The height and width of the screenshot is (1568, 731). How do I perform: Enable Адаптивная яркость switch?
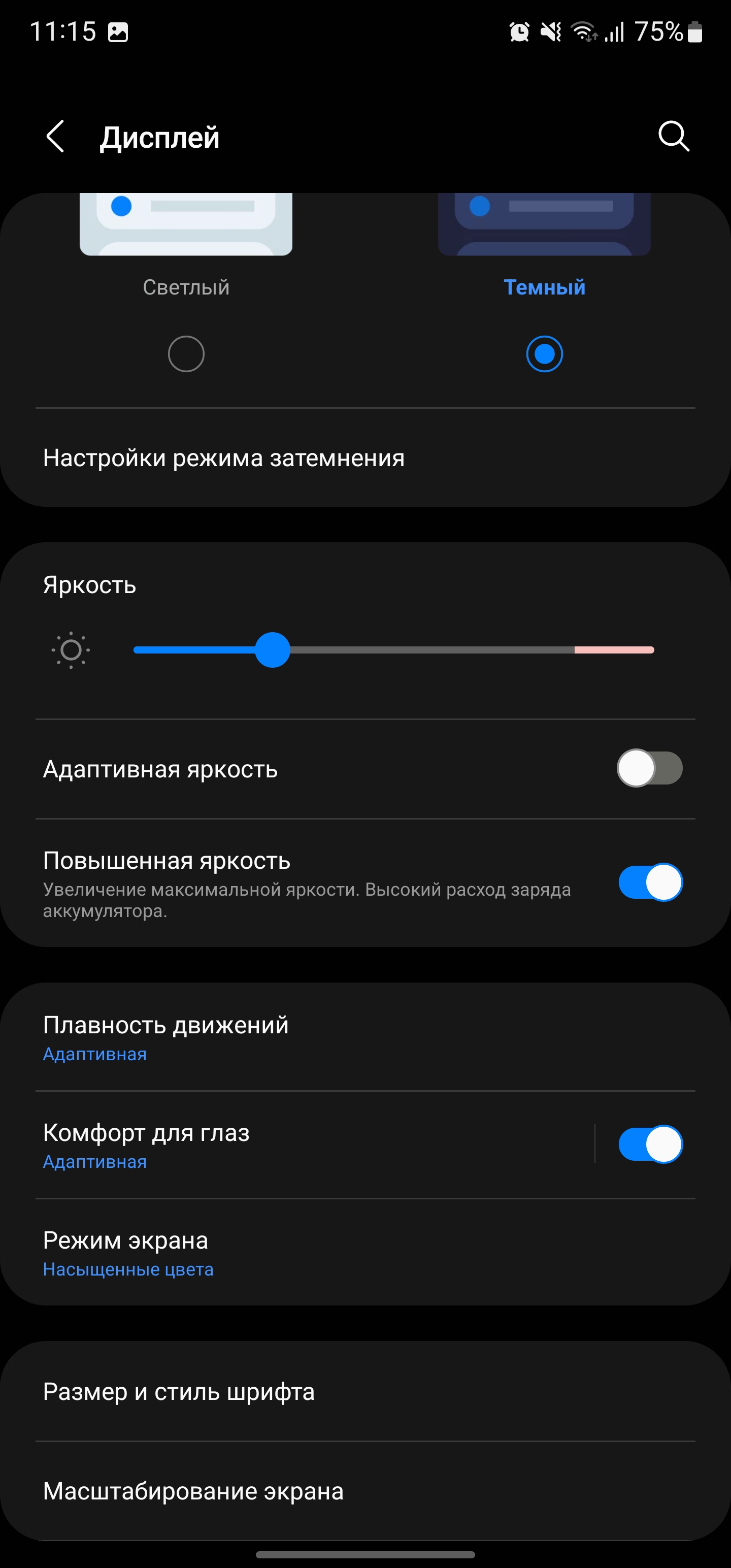pos(649,768)
